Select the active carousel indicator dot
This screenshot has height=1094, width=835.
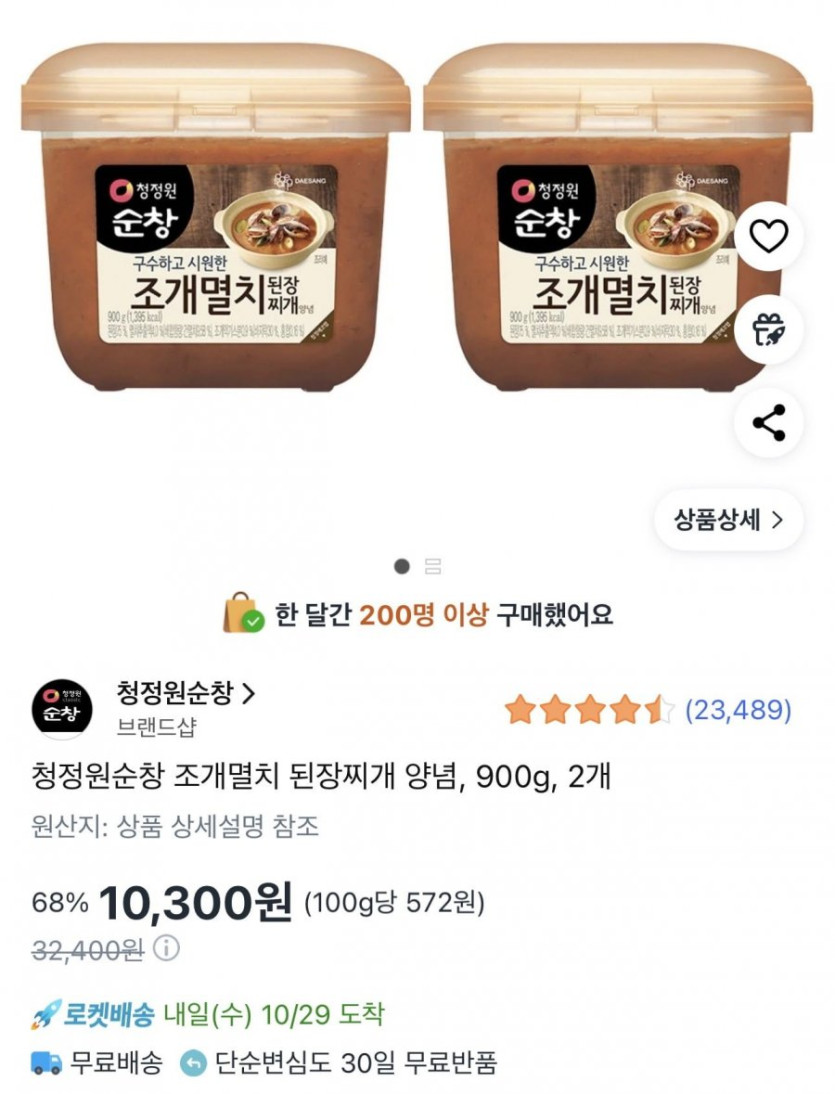tap(403, 565)
